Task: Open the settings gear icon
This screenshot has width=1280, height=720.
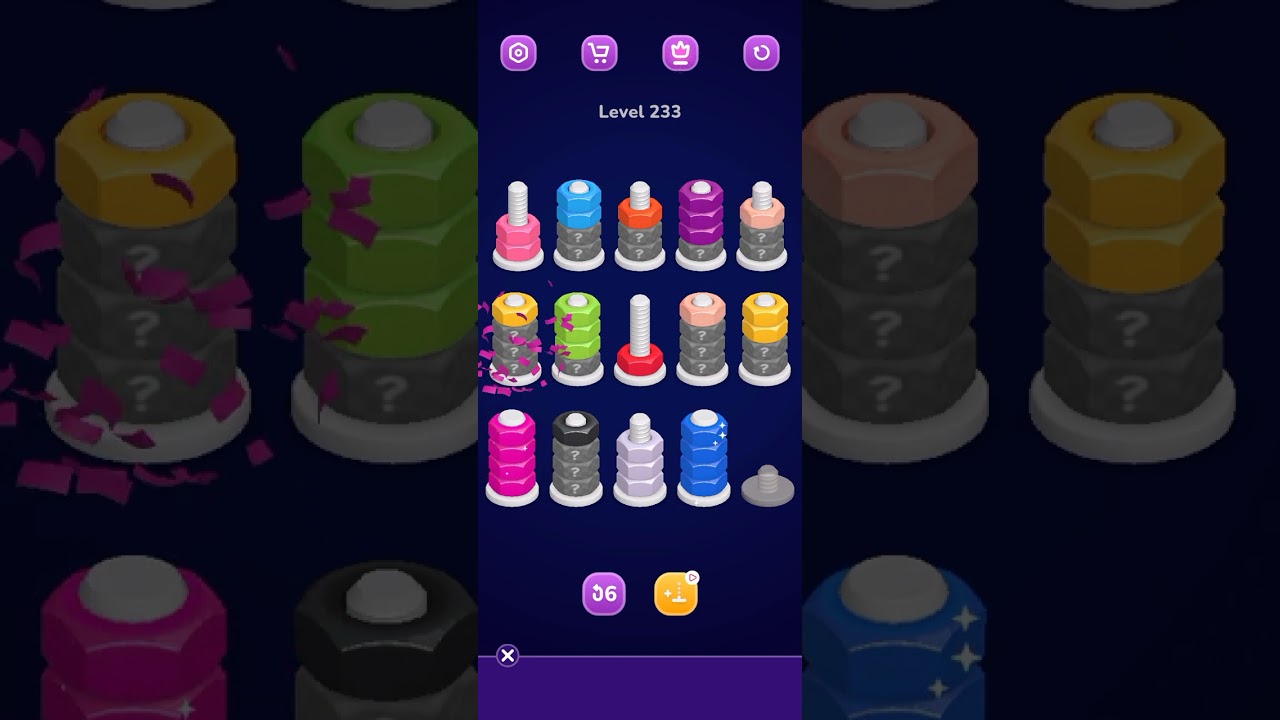Action: 518,53
